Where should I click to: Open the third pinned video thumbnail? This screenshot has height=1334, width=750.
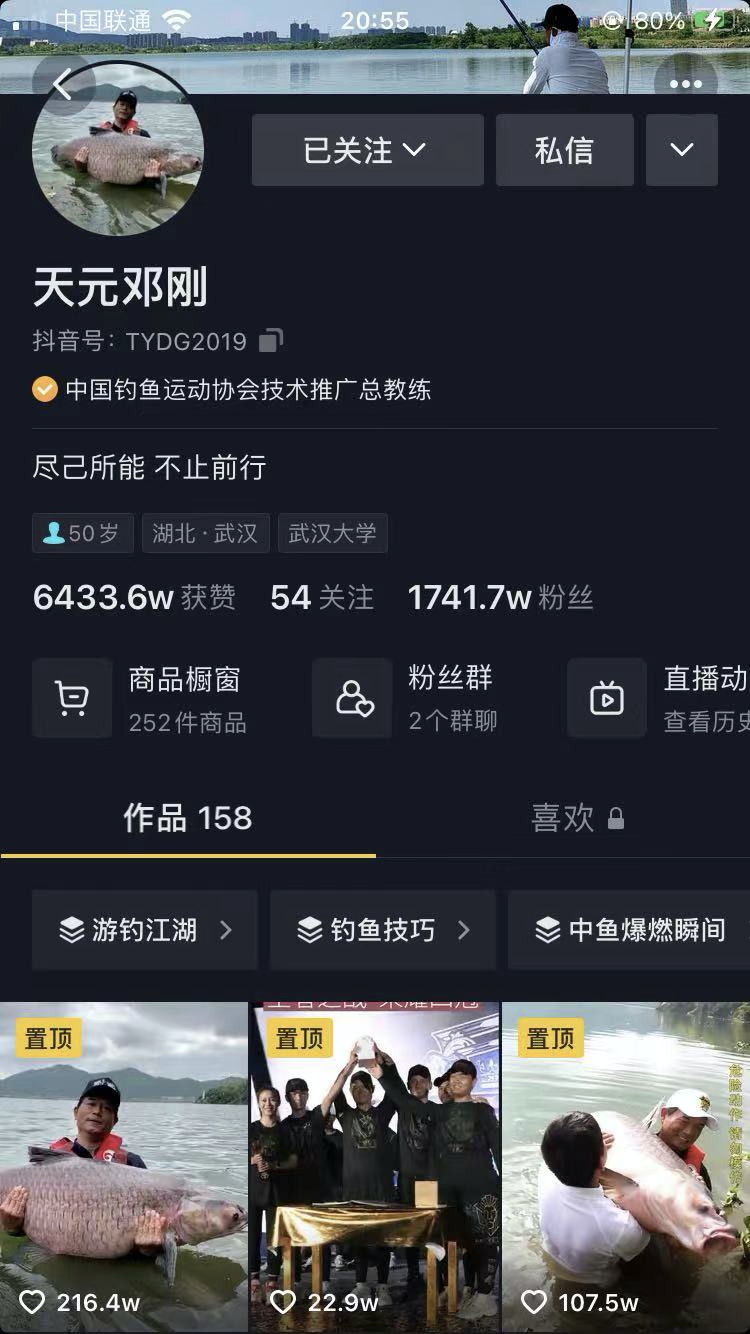coord(625,1165)
